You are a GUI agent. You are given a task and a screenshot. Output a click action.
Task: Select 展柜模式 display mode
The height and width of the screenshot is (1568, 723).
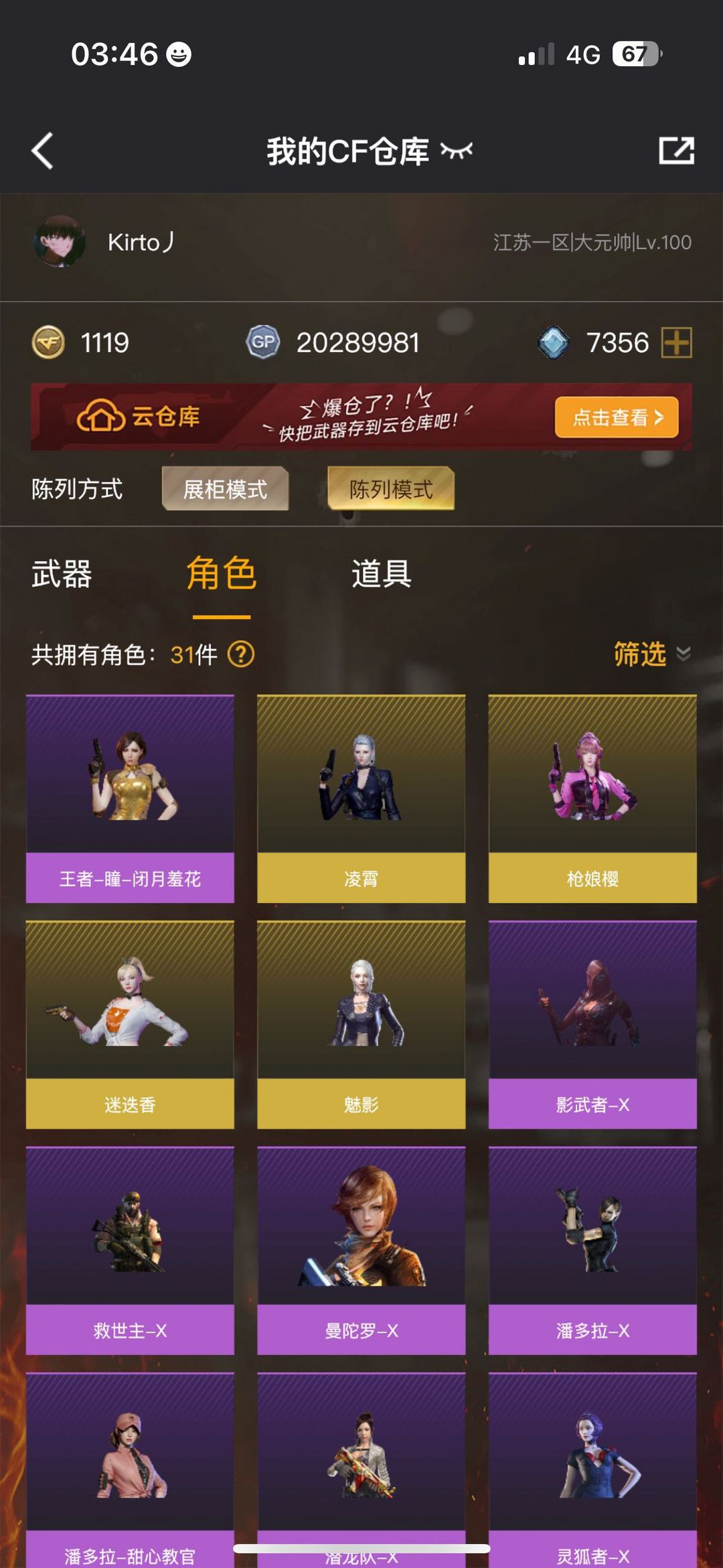pos(225,489)
